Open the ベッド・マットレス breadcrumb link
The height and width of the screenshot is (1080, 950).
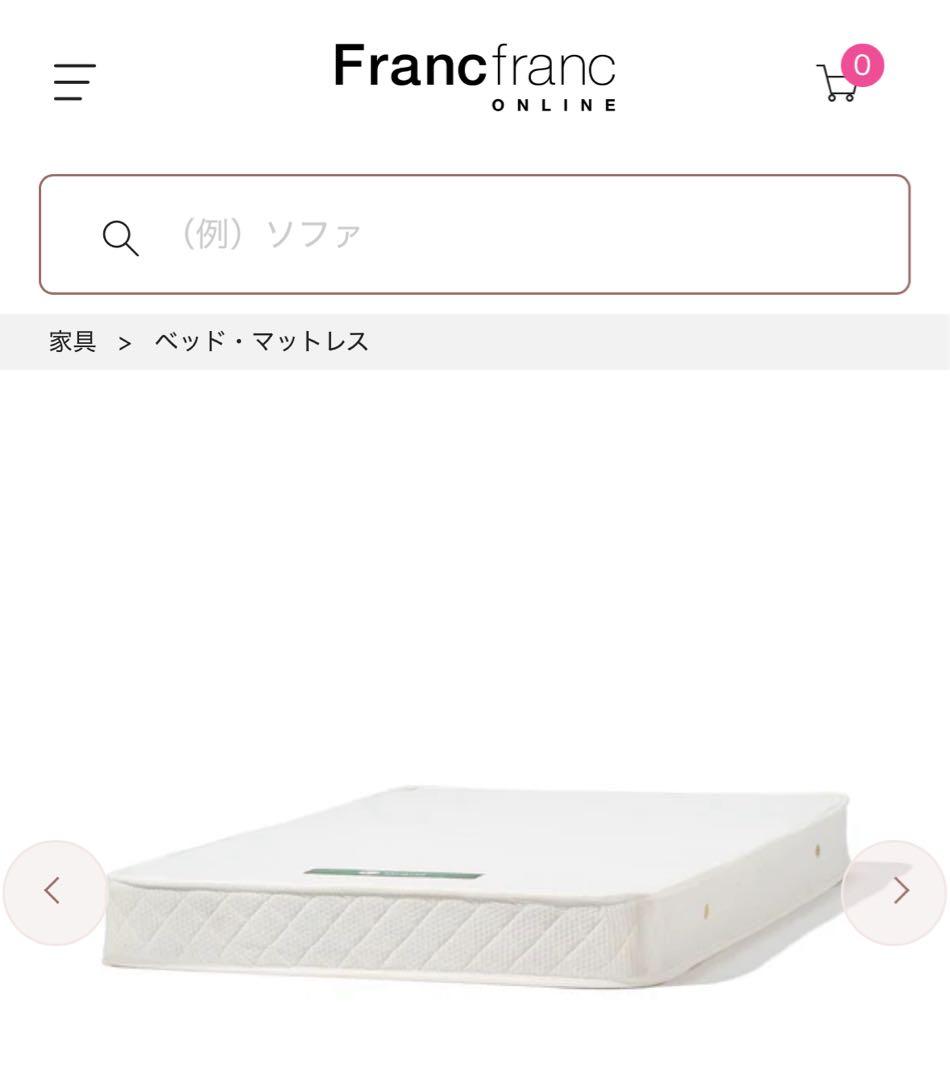(261, 342)
